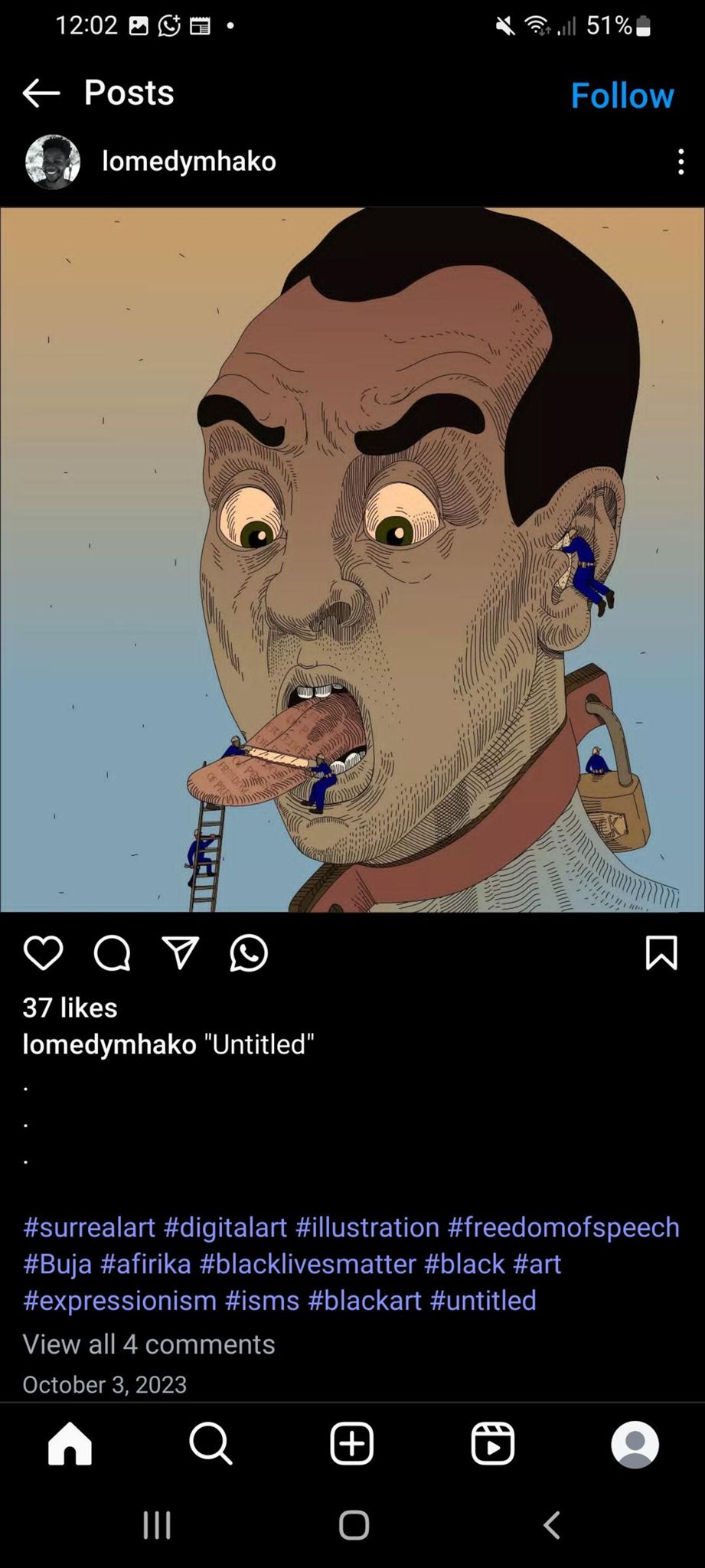Go back from the Posts screen

tap(41, 93)
